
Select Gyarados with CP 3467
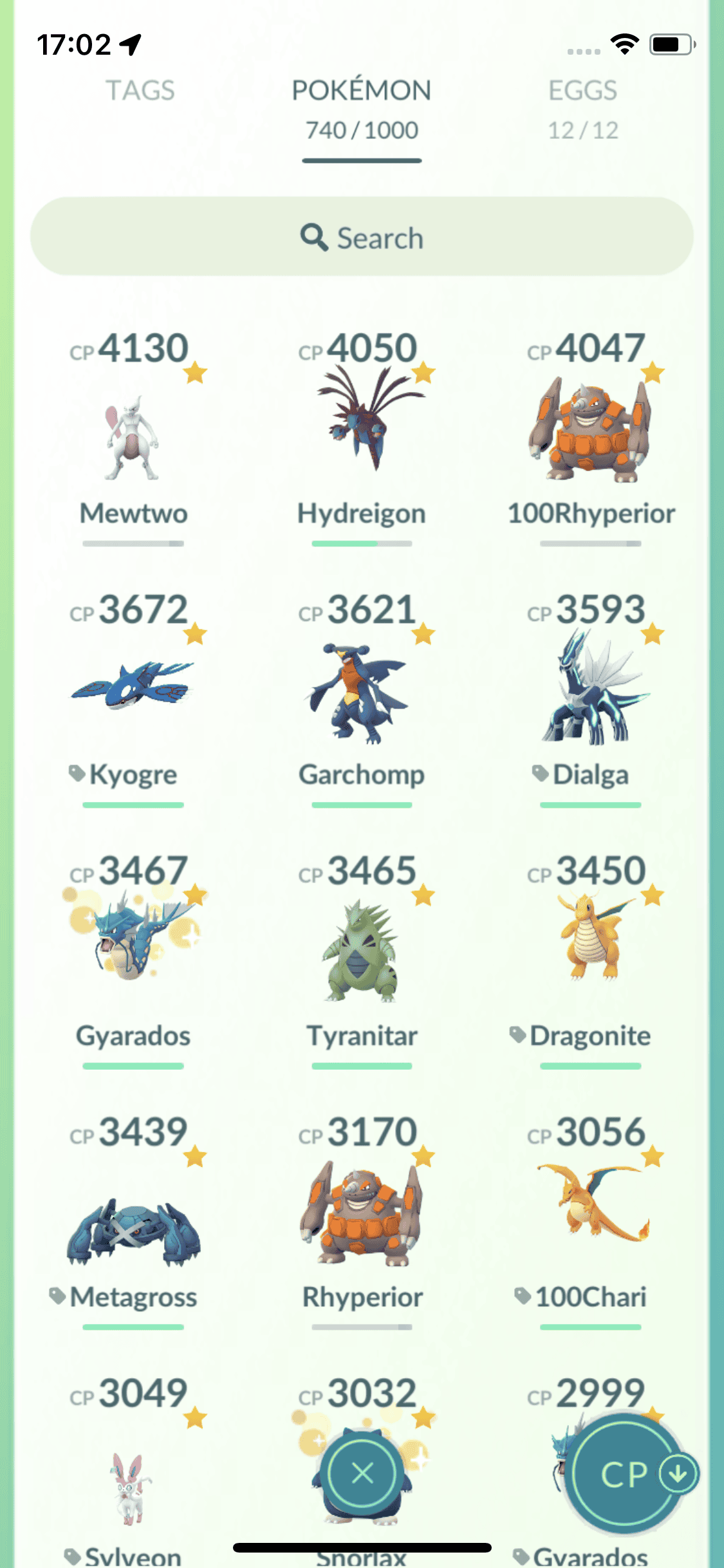pyautogui.click(x=133, y=945)
